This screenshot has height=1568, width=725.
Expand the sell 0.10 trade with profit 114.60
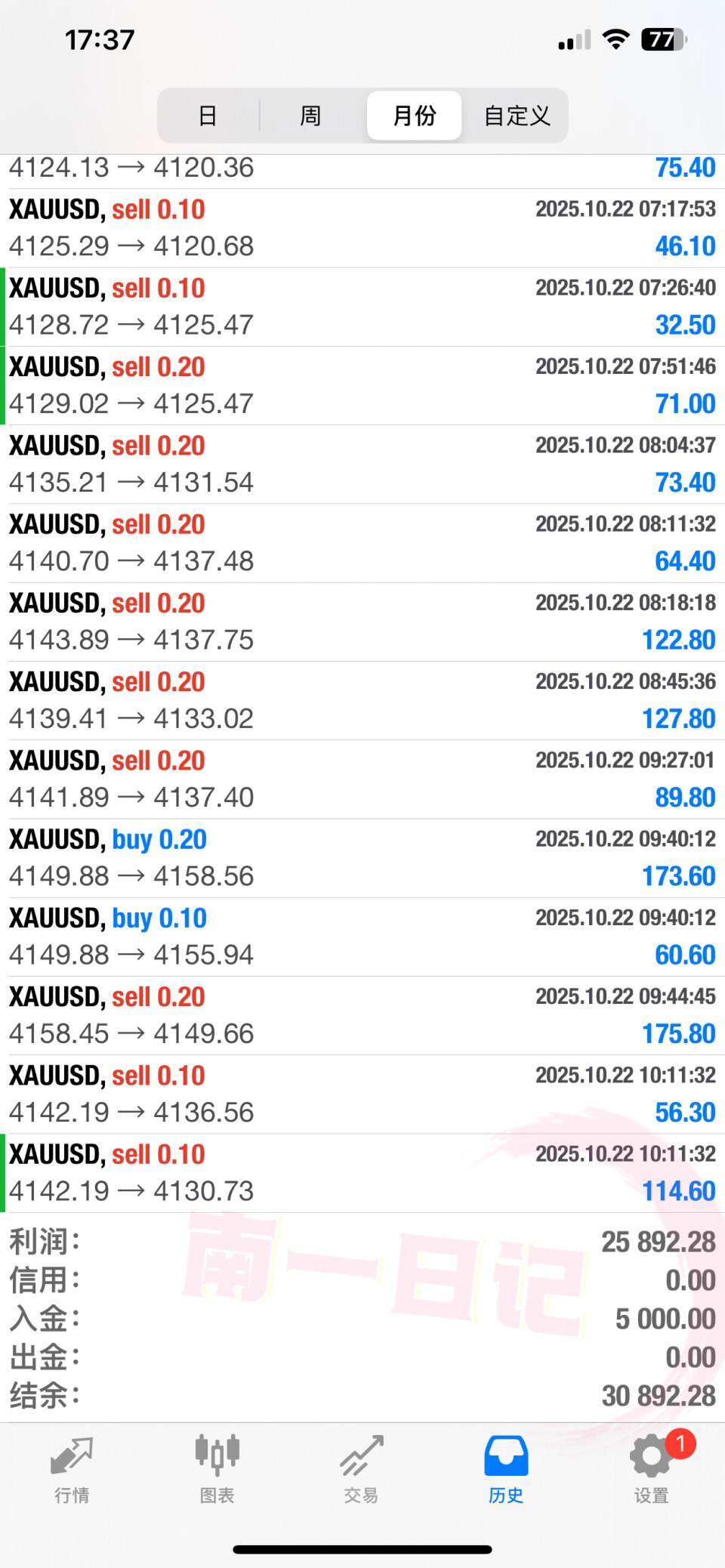click(362, 1172)
